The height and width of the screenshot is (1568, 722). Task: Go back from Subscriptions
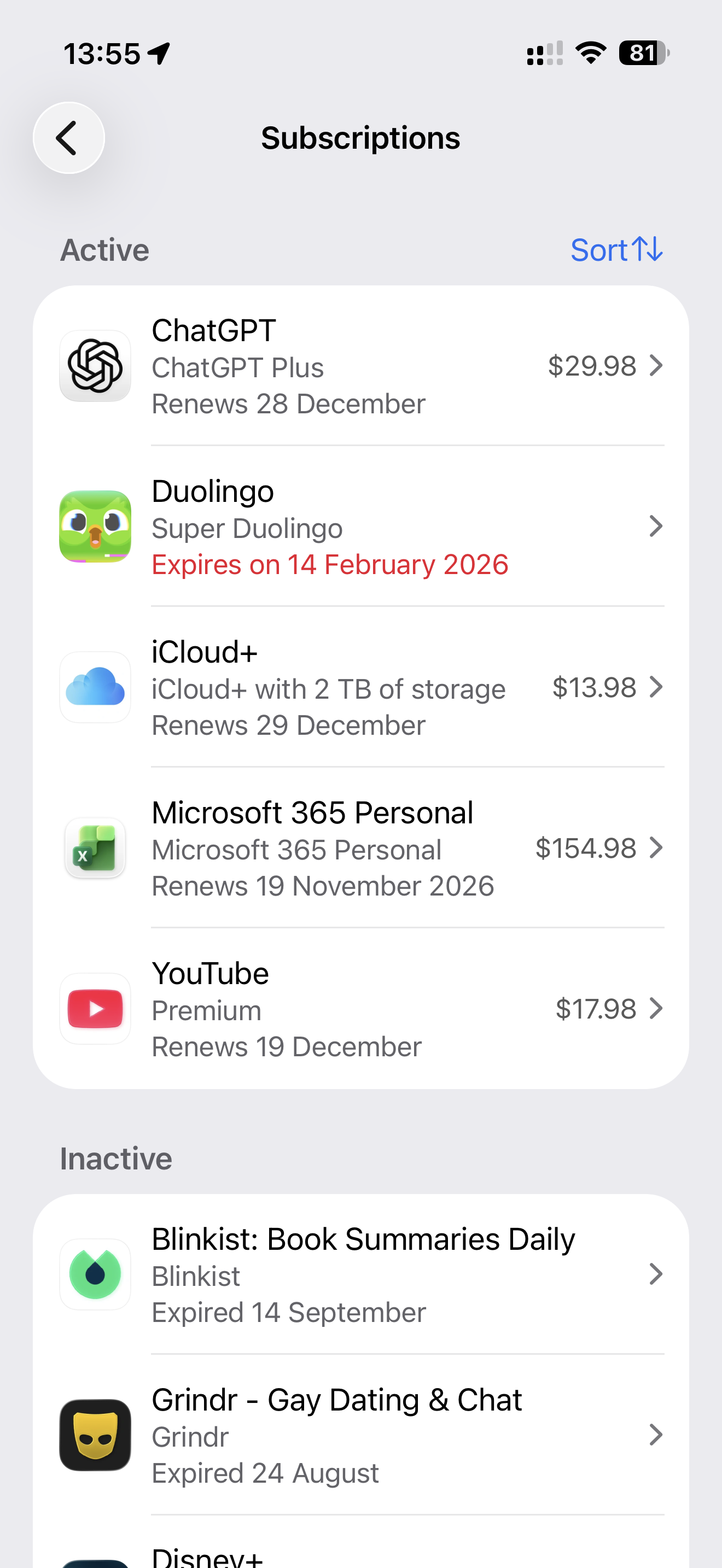pyautogui.click(x=69, y=138)
